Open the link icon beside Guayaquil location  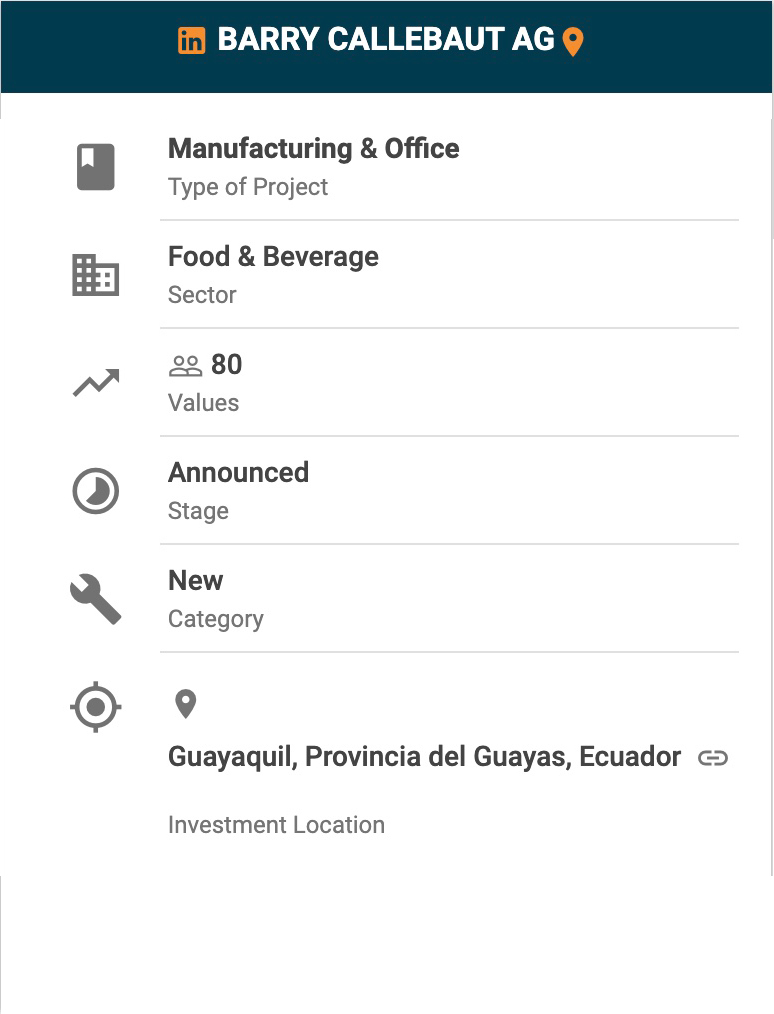tap(713, 758)
